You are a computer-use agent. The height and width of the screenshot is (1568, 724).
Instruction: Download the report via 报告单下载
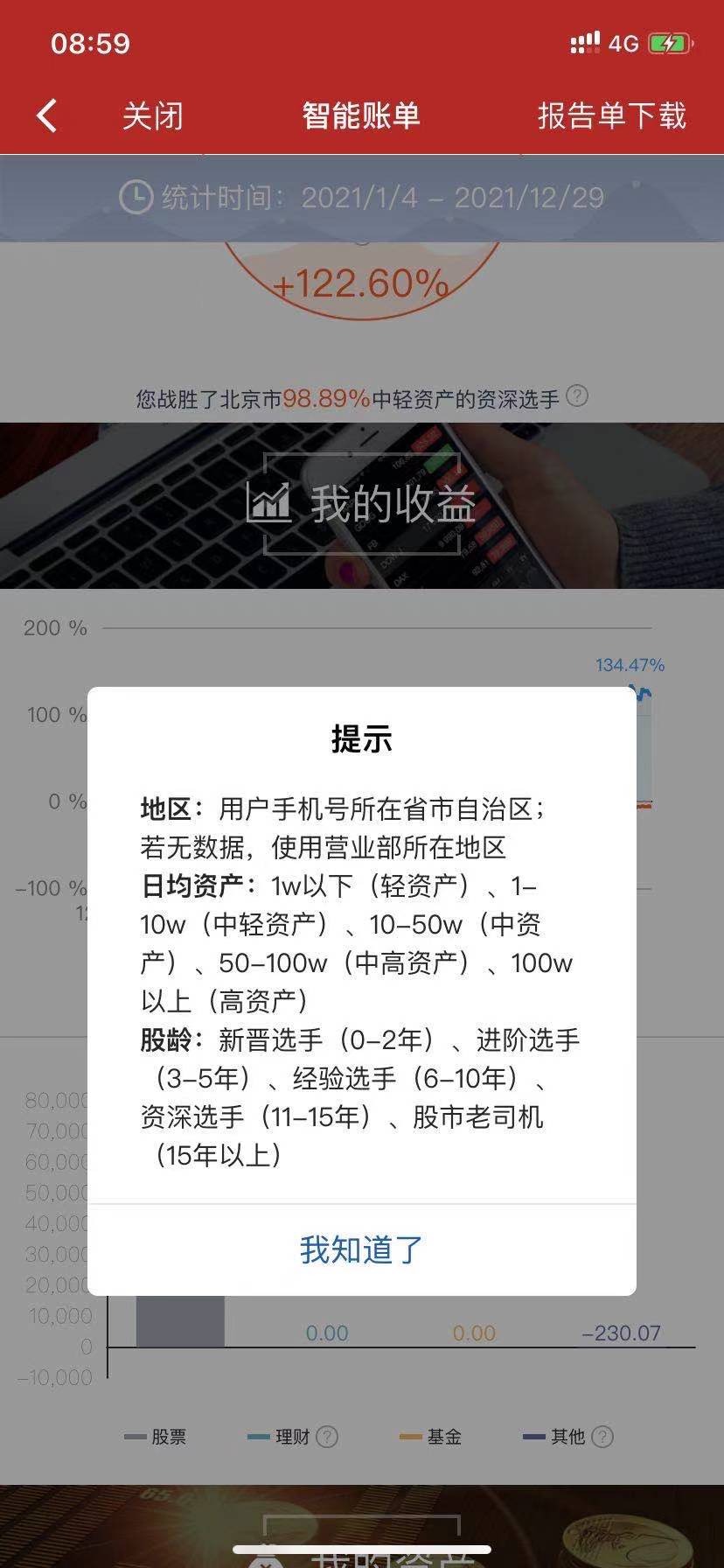pos(611,115)
